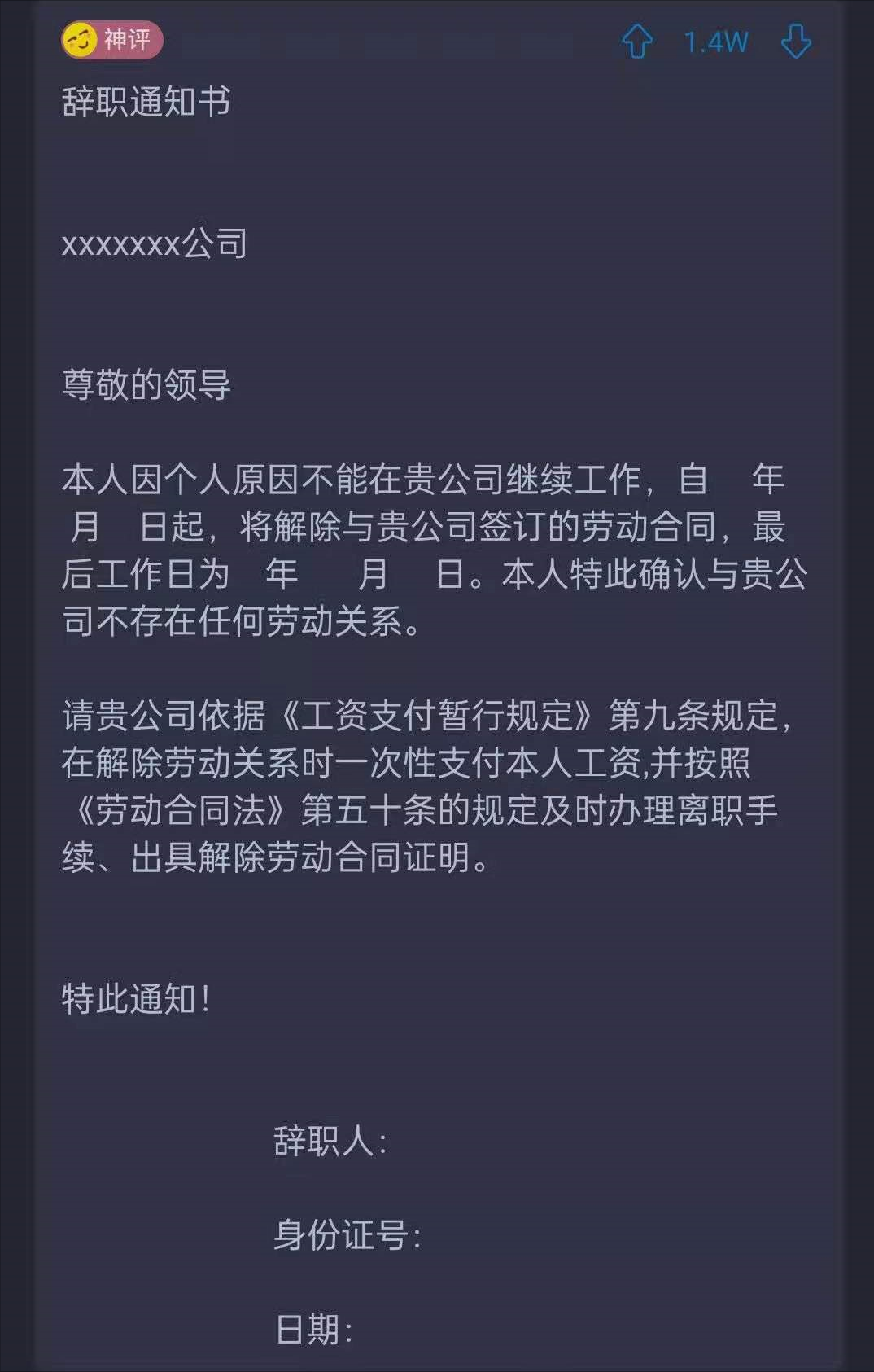The image size is (874, 1372).
Task: Click the 1.4W vote counter display
Action: pyautogui.click(x=714, y=41)
